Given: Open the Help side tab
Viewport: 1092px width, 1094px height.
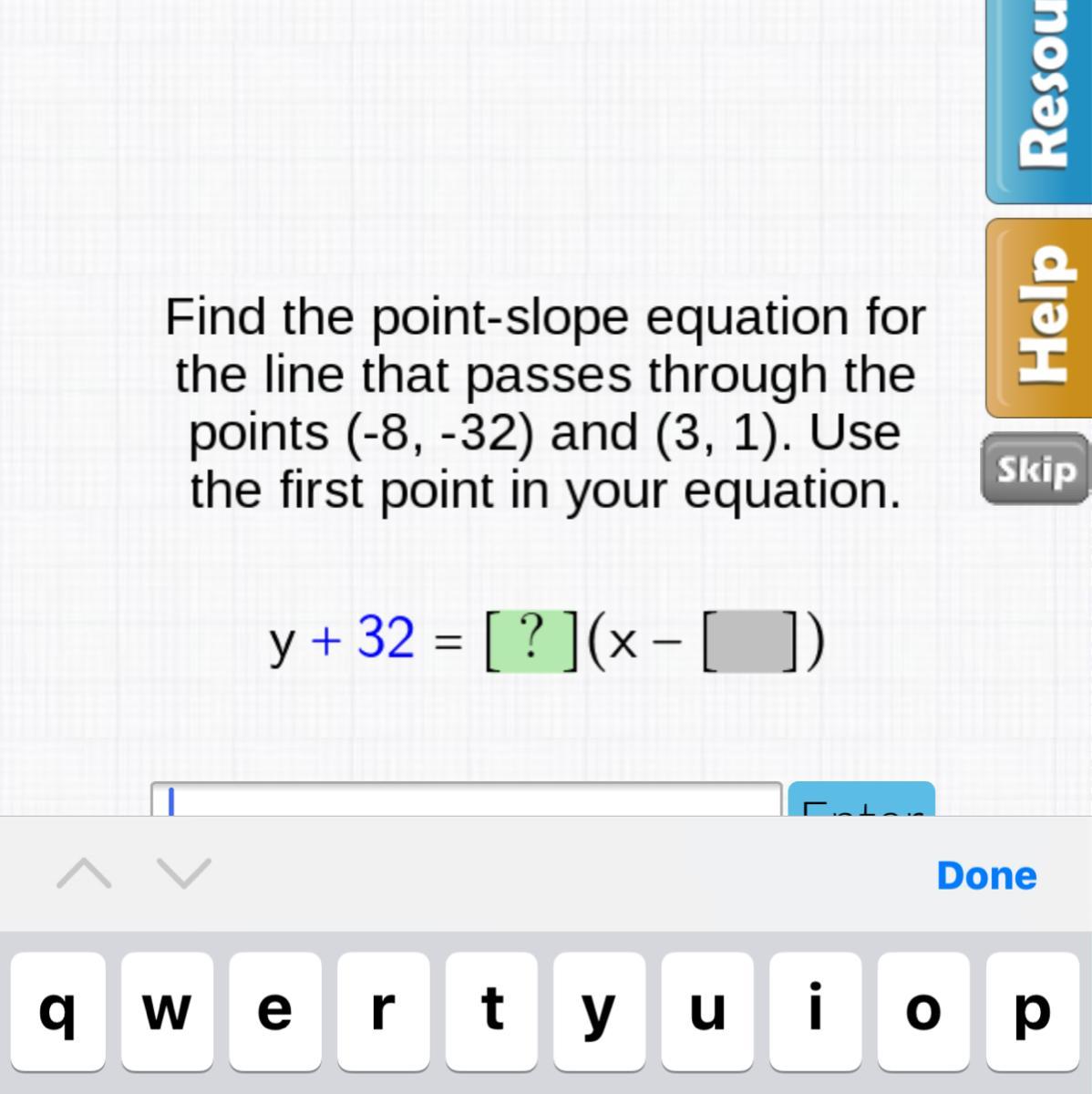Looking at the screenshot, I should tap(1039, 318).
